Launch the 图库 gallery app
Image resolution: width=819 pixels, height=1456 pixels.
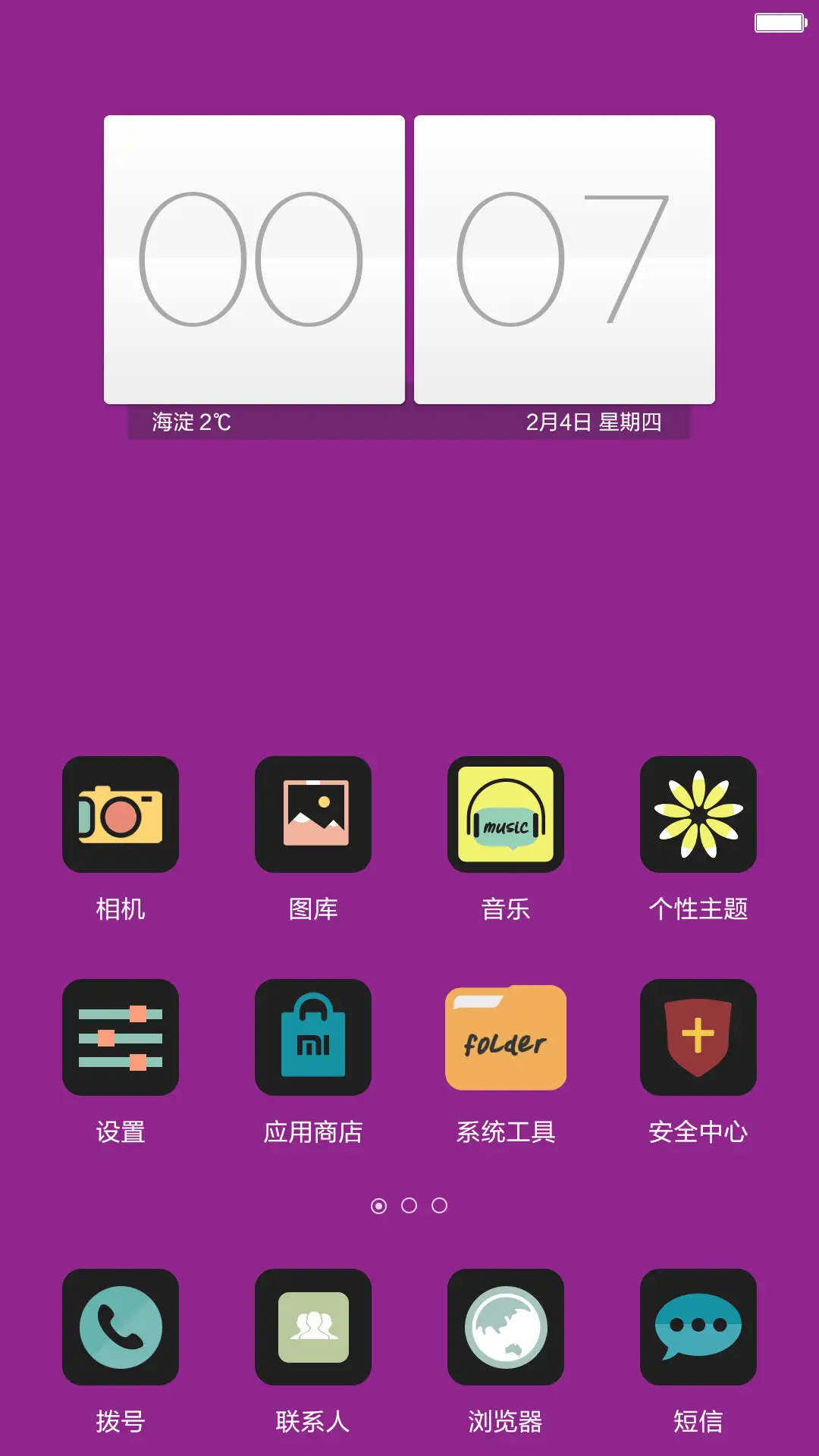(313, 814)
